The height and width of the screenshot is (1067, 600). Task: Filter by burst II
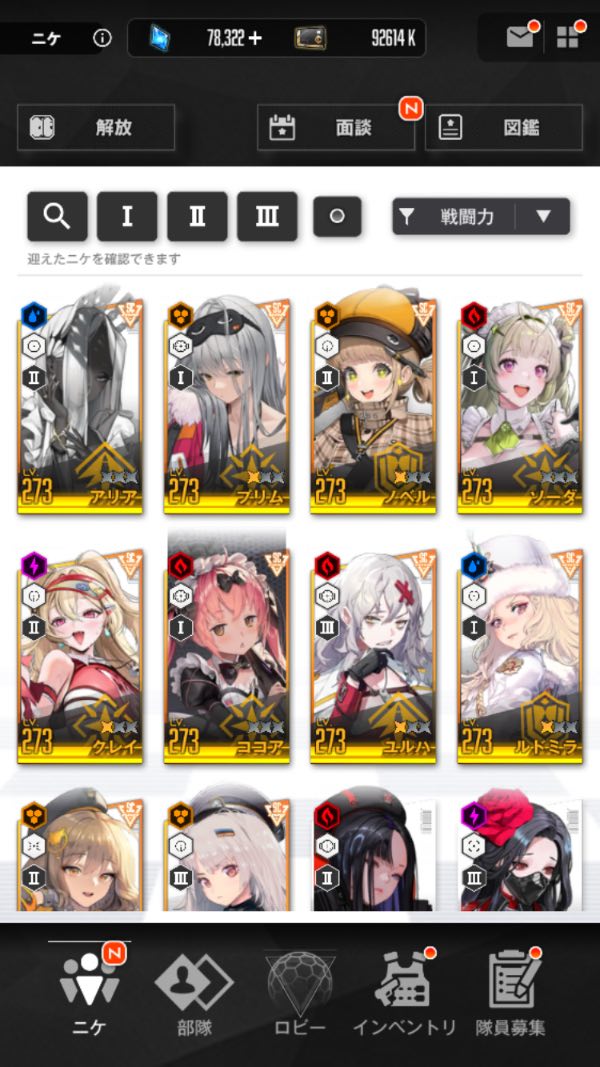click(x=197, y=216)
